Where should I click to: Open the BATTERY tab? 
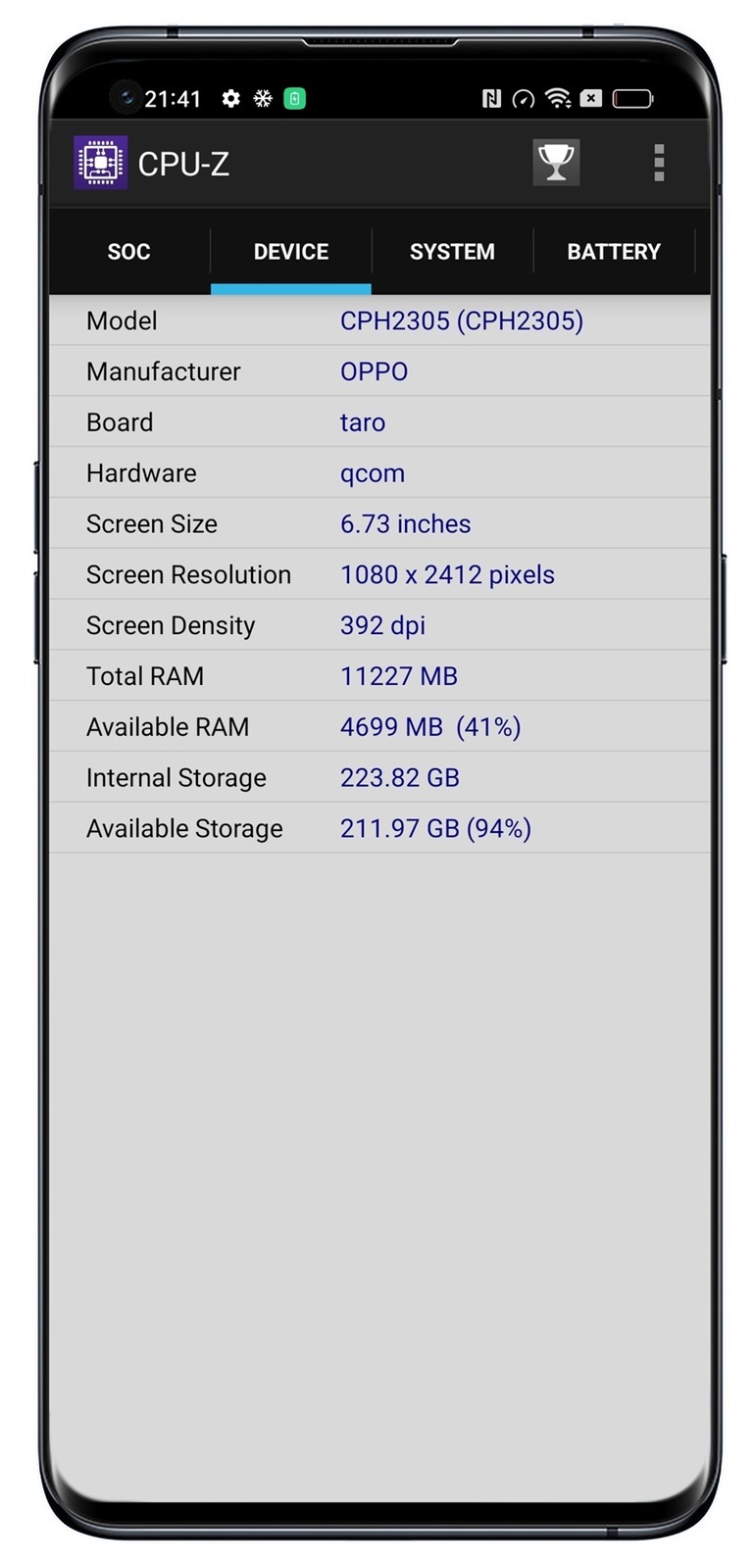pos(614,252)
